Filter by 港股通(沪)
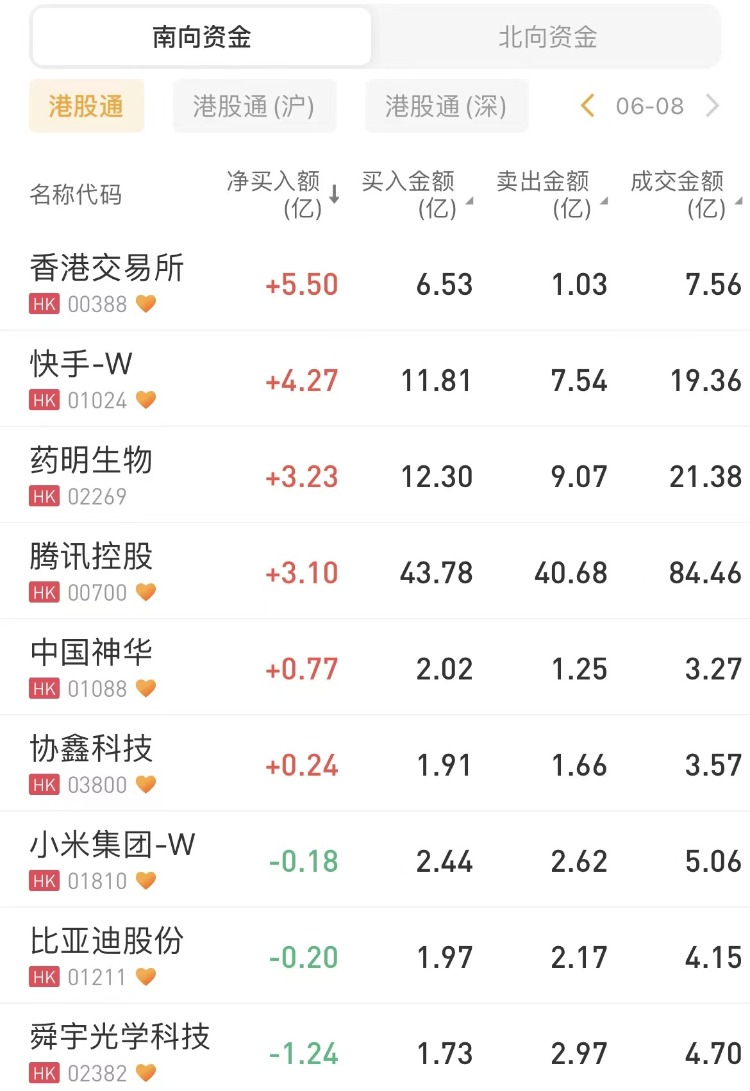Viewport: 750px width, 1091px height. [254, 106]
